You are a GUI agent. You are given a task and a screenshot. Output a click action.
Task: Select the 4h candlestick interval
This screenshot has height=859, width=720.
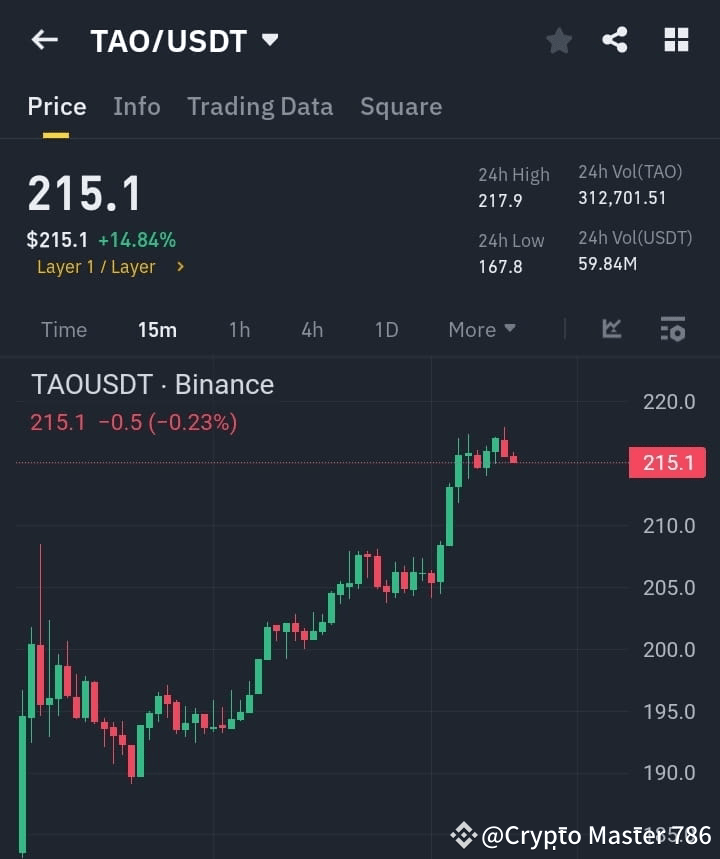(311, 329)
